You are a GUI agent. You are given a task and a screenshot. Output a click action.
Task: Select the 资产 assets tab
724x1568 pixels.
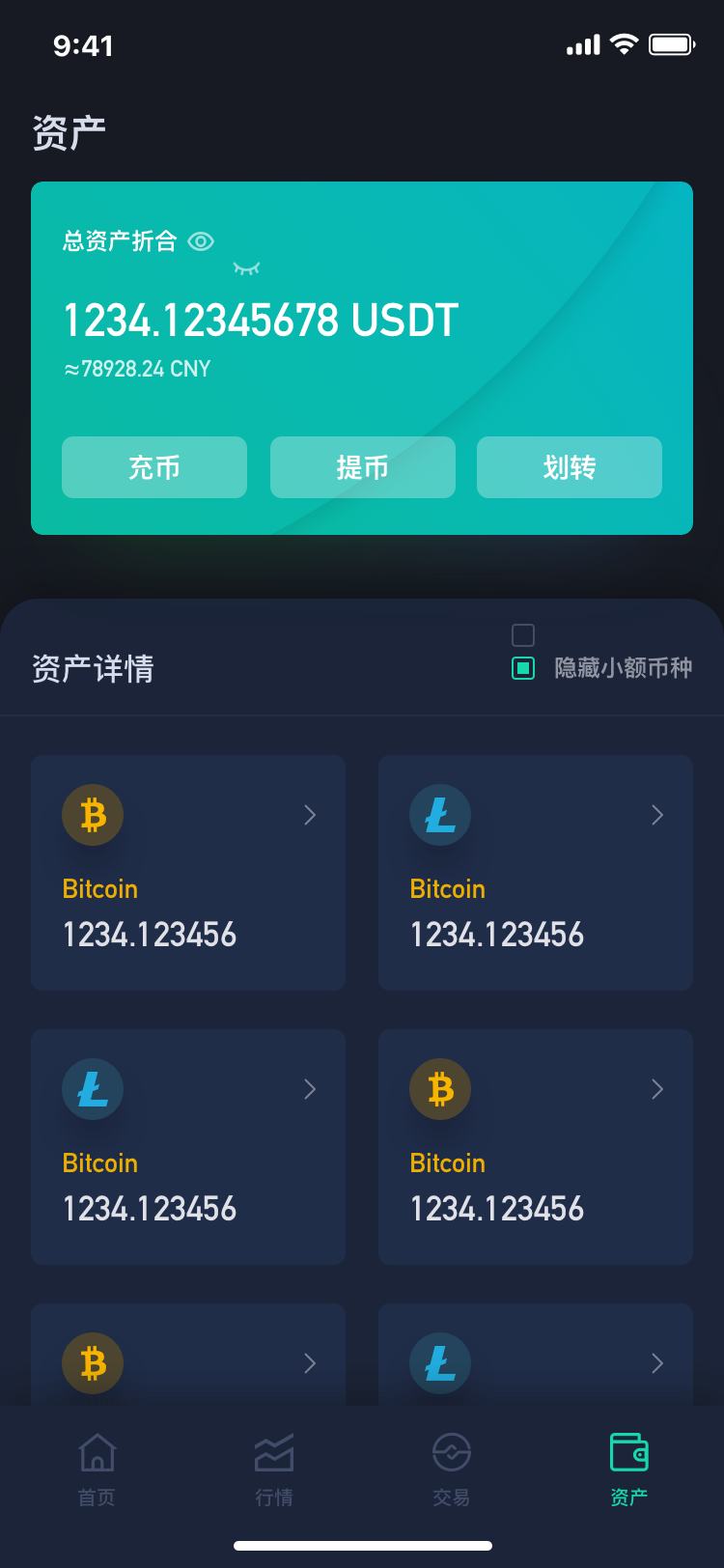tap(628, 1470)
